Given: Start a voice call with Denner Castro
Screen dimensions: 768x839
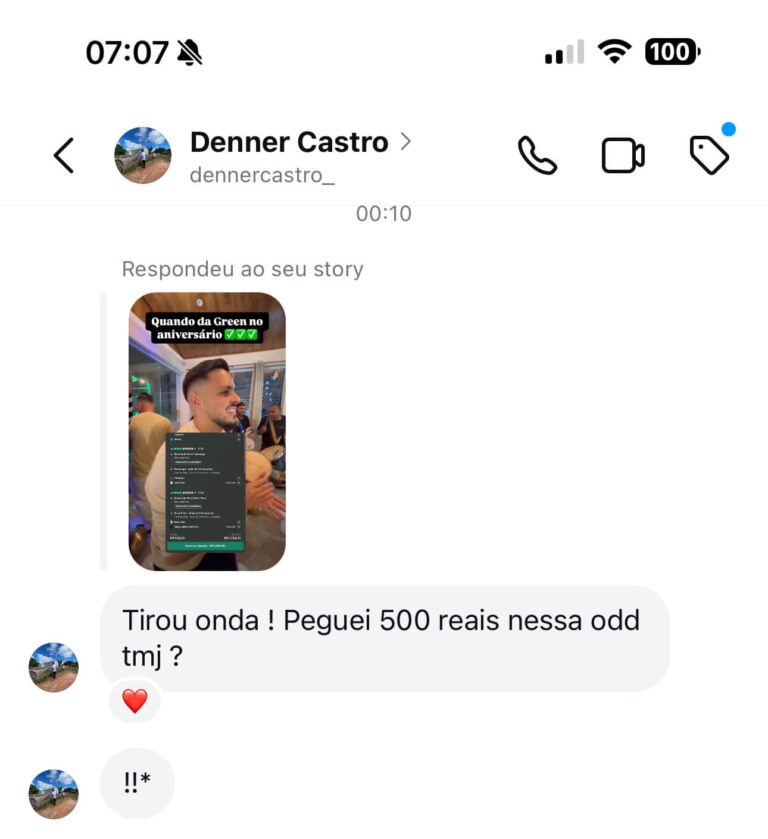Looking at the screenshot, I should (x=537, y=155).
